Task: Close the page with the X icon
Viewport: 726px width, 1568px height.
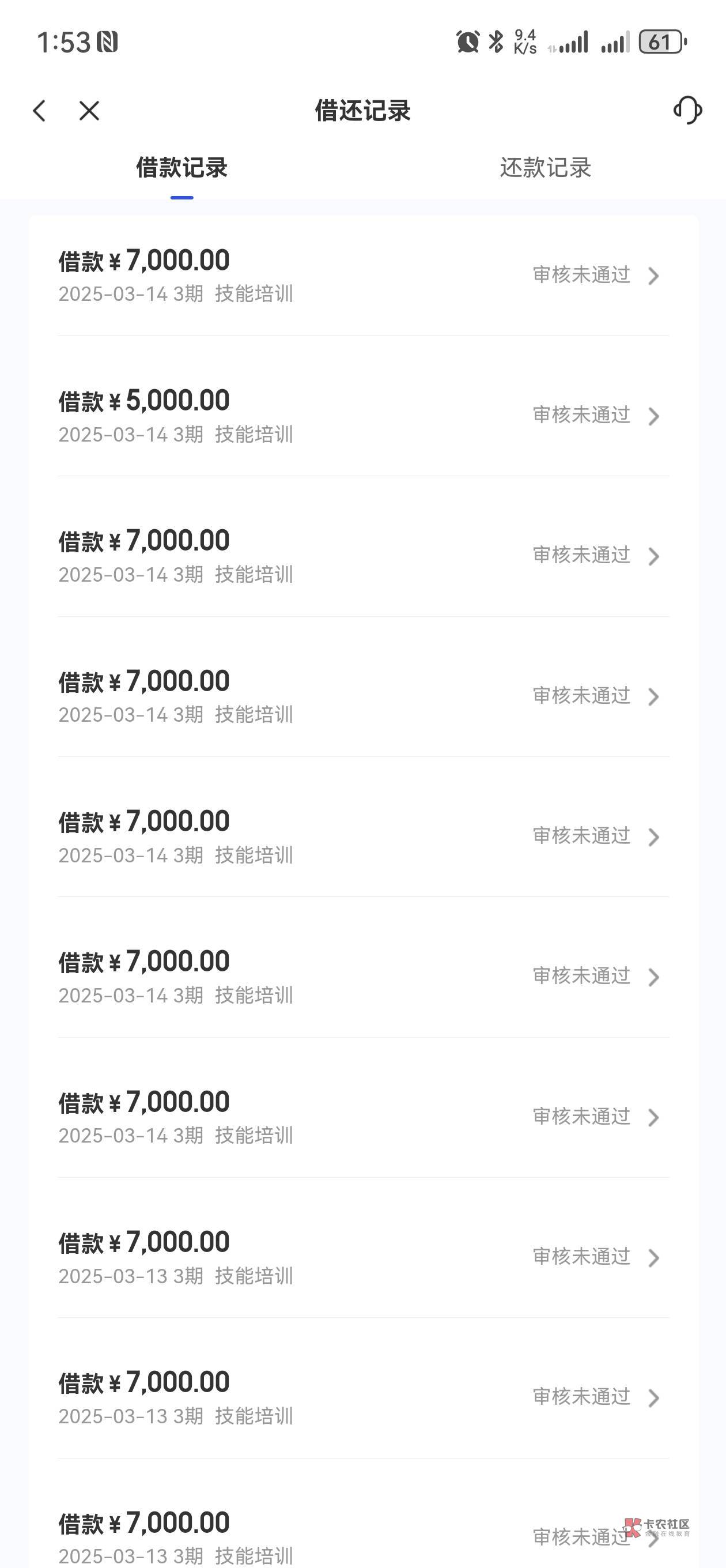Action: (89, 111)
